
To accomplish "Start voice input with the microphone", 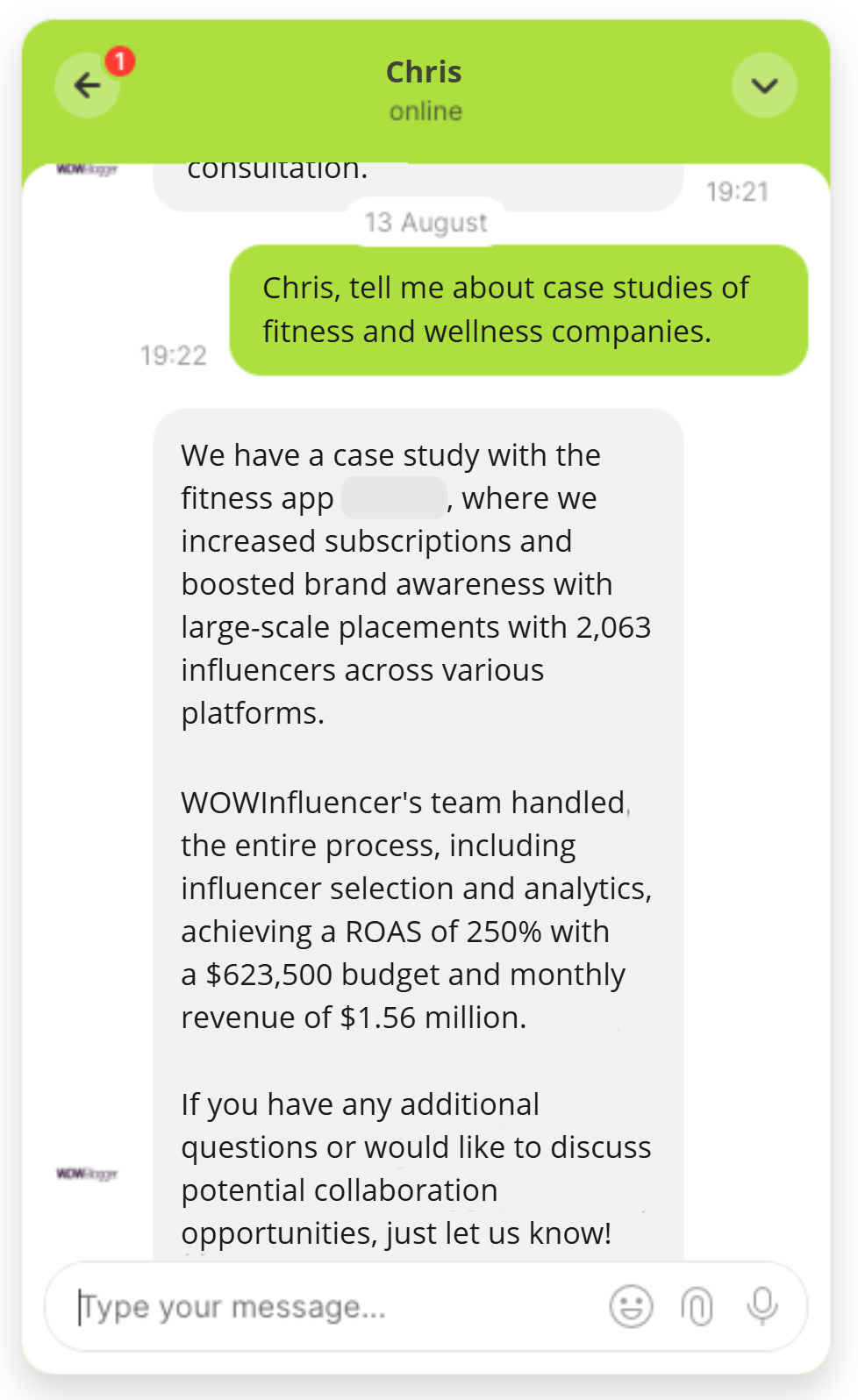I will click(761, 1307).
